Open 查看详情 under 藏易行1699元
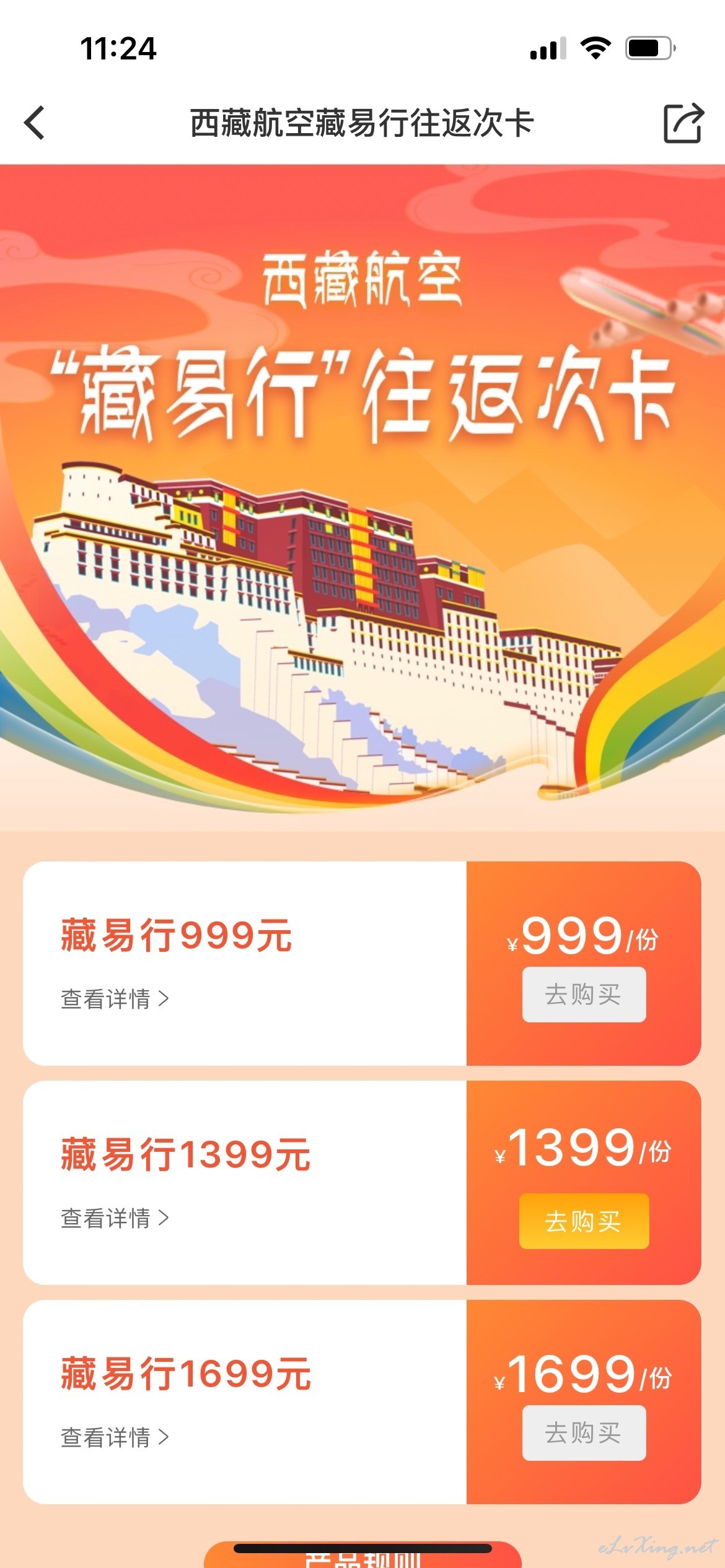The height and width of the screenshot is (1568, 725). pos(115,1437)
